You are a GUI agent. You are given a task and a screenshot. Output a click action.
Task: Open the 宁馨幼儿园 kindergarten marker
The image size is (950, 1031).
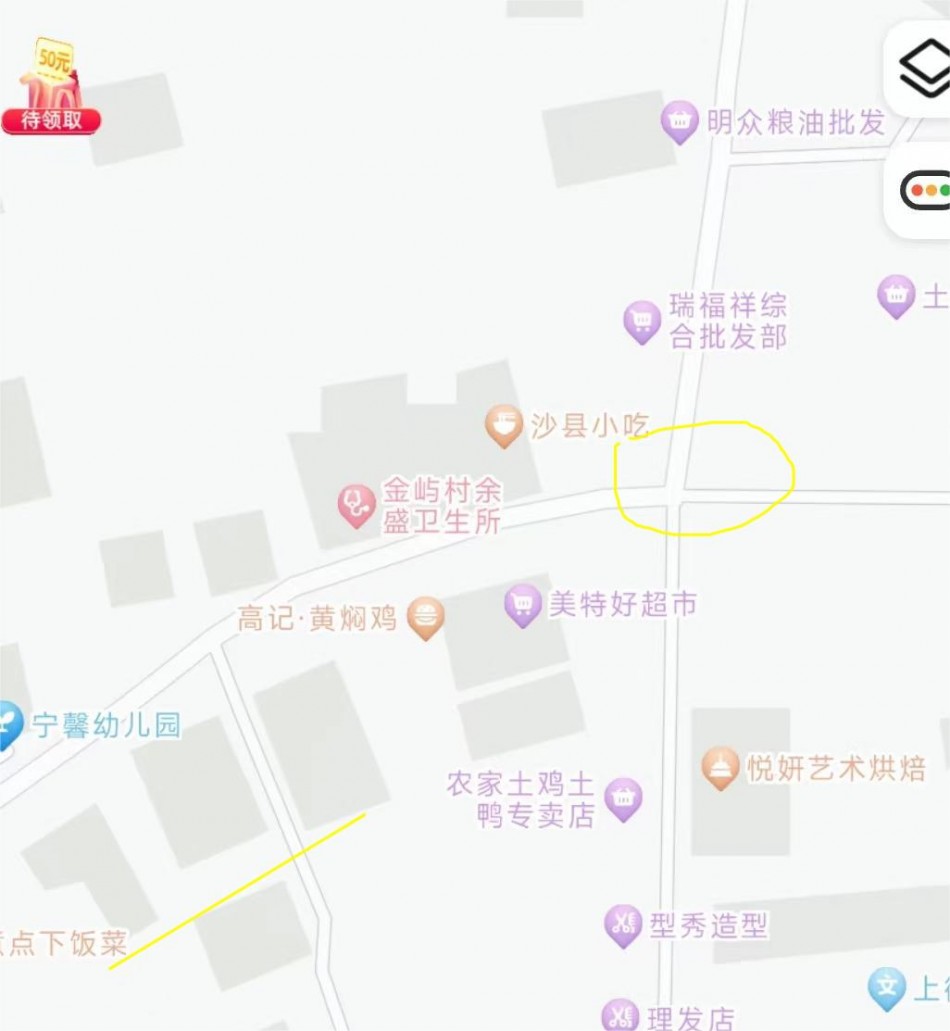click(6, 726)
